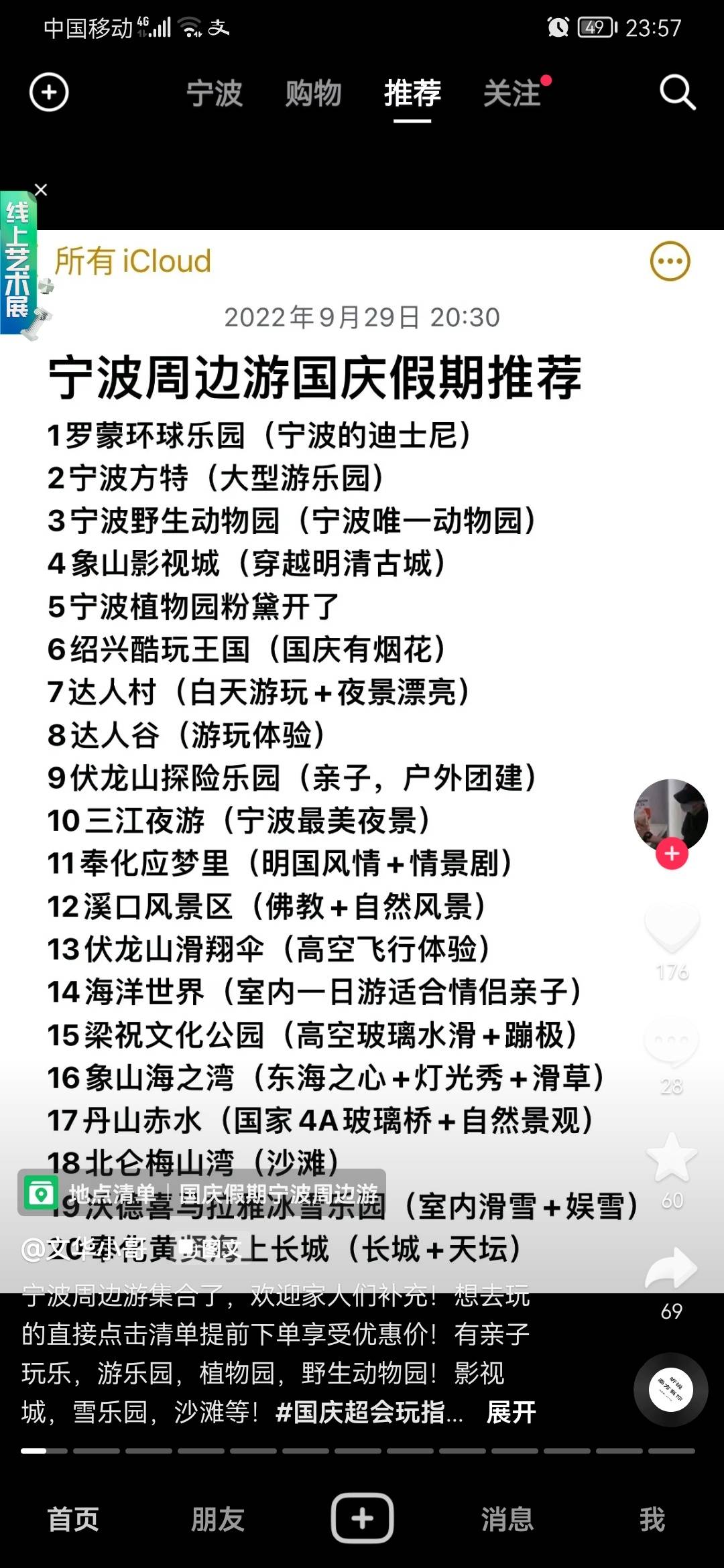
Task: Go to the 朋友 tab
Action: (217, 1519)
